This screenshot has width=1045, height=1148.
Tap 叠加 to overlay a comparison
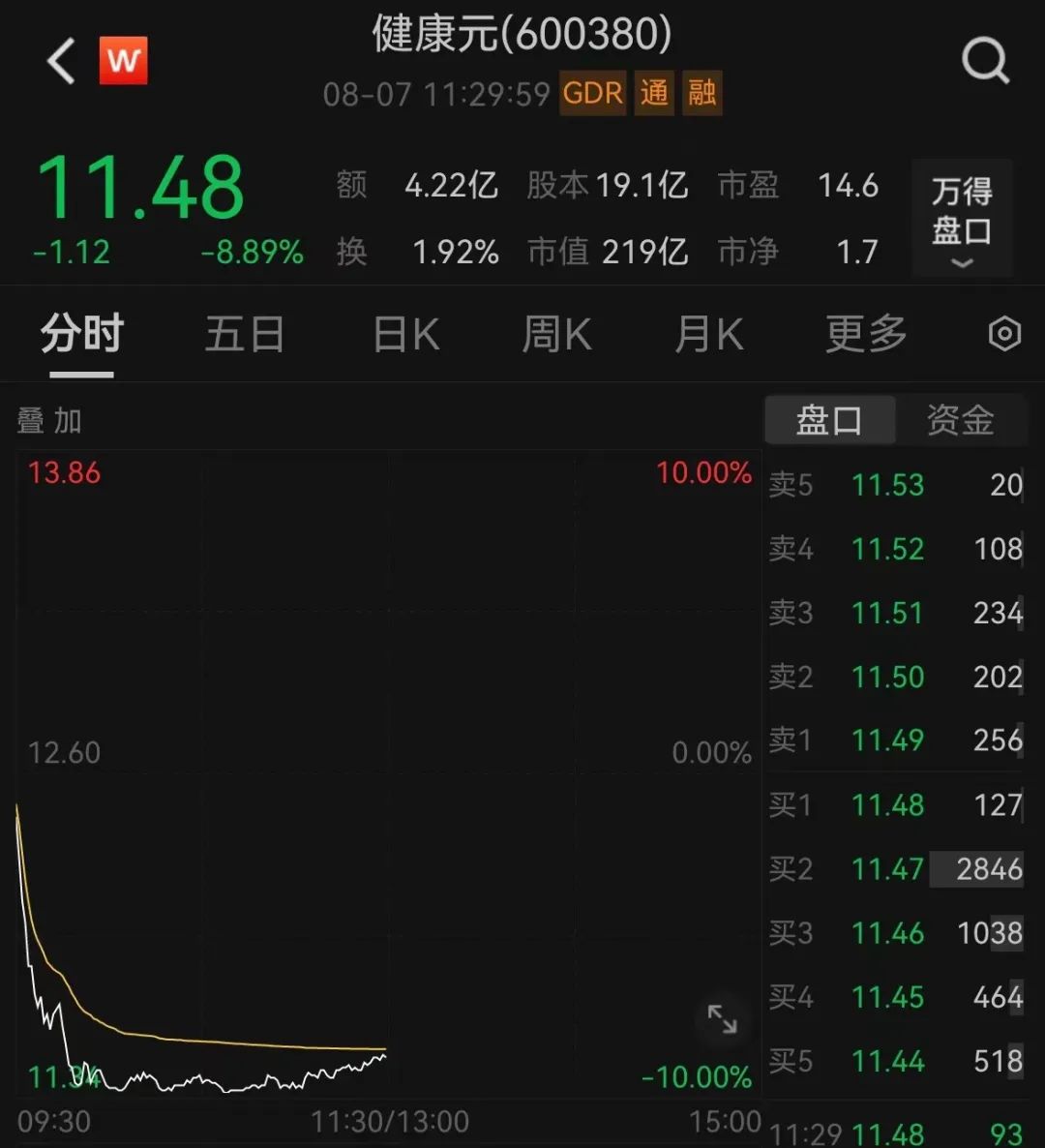[49, 421]
